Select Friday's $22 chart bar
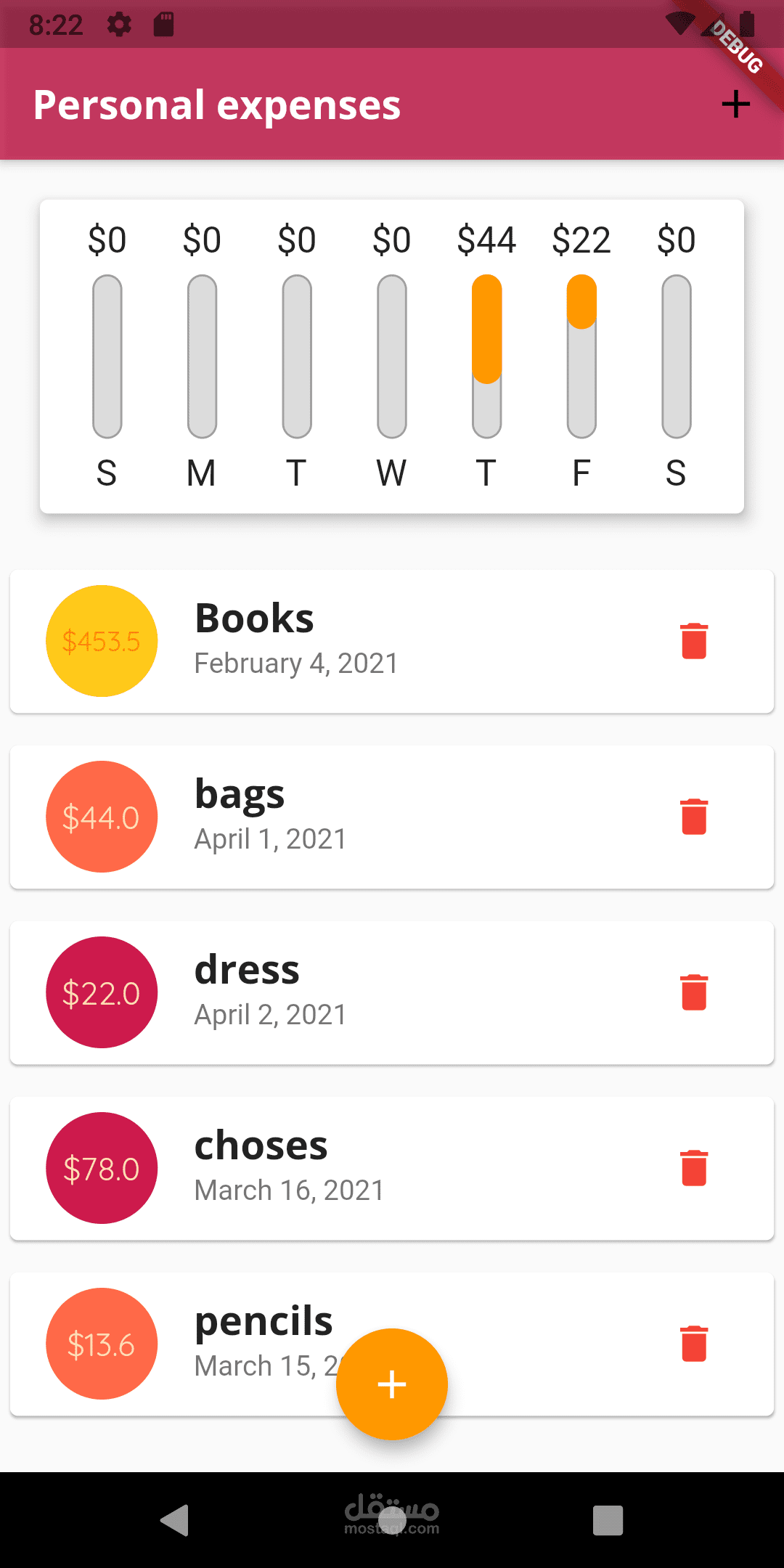This screenshot has height=1568, width=784. [x=581, y=356]
